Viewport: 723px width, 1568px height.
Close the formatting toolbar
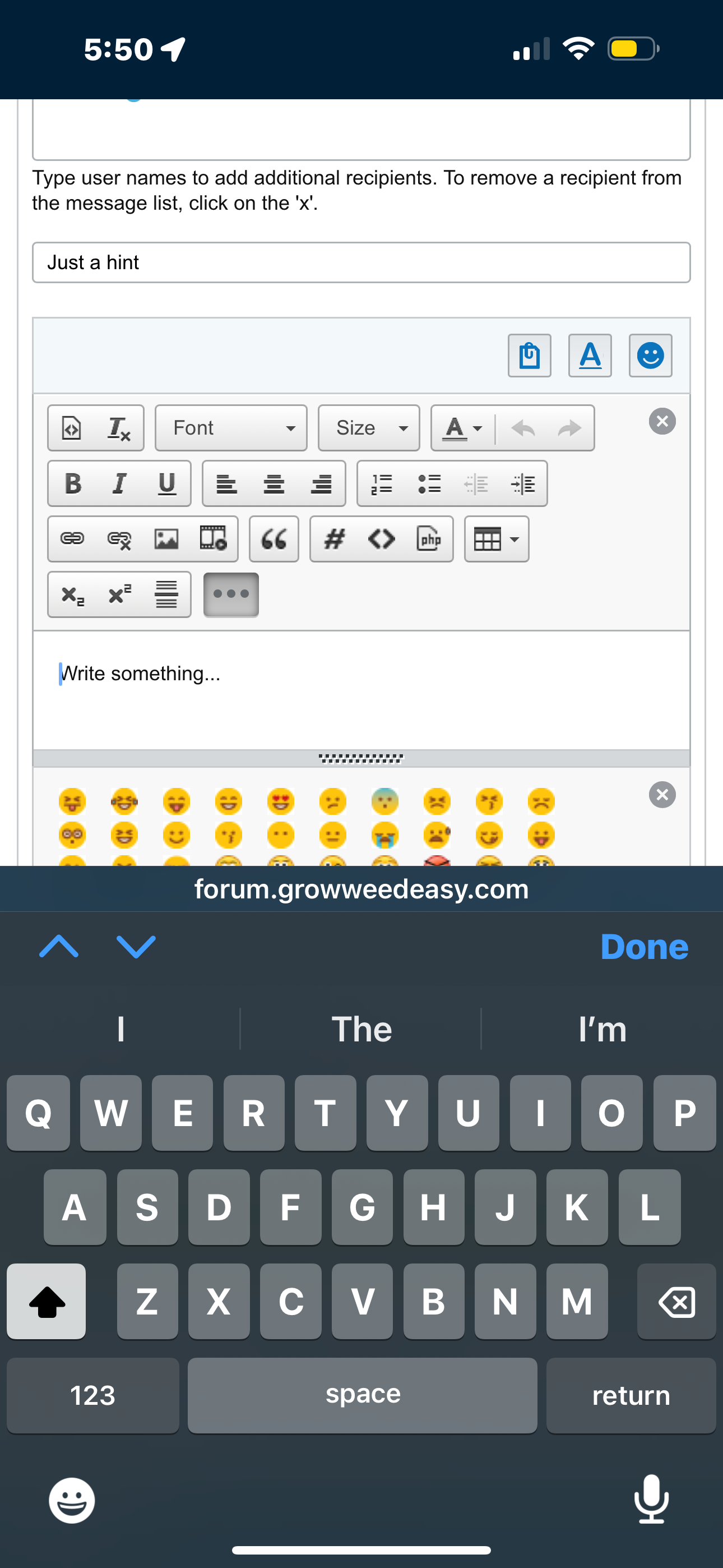coord(662,421)
